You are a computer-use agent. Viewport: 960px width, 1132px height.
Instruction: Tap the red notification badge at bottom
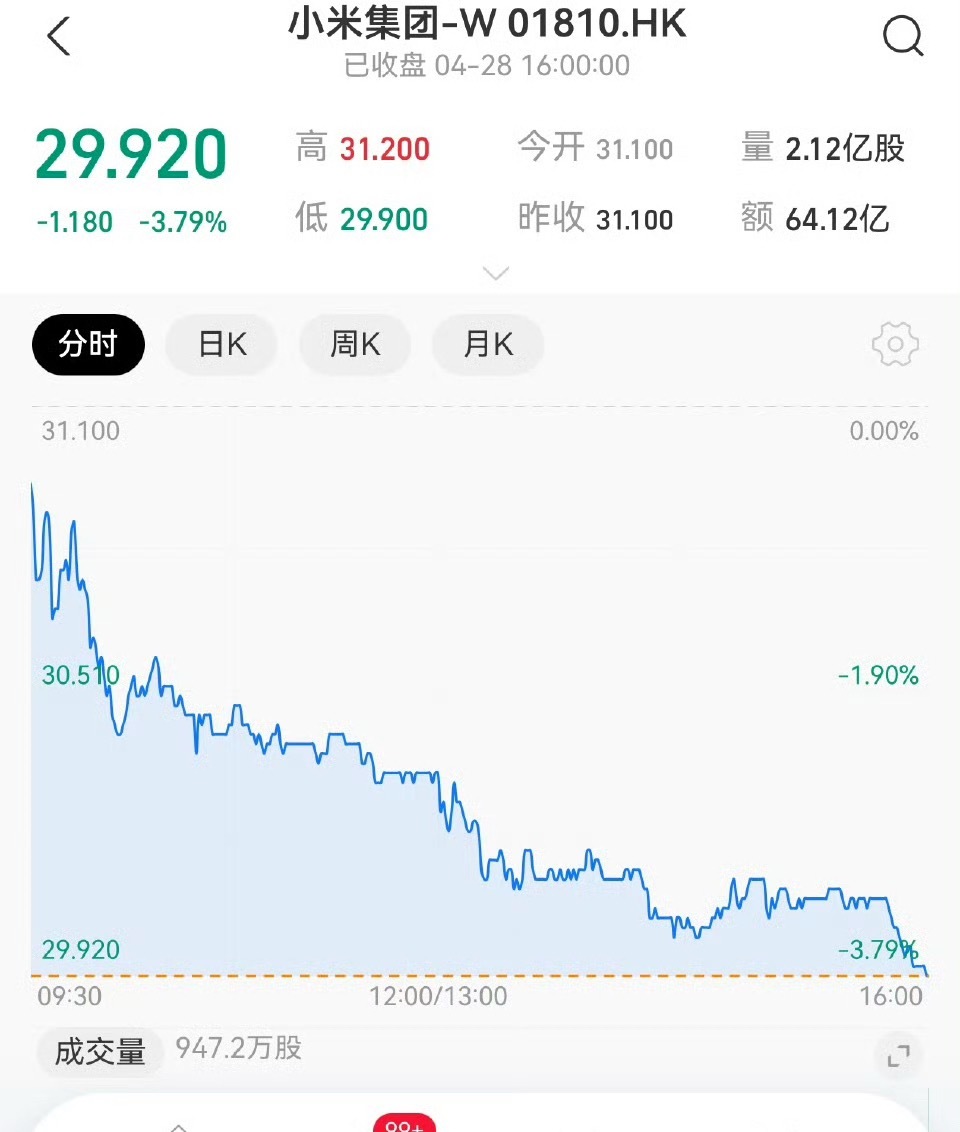tap(404, 1124)
